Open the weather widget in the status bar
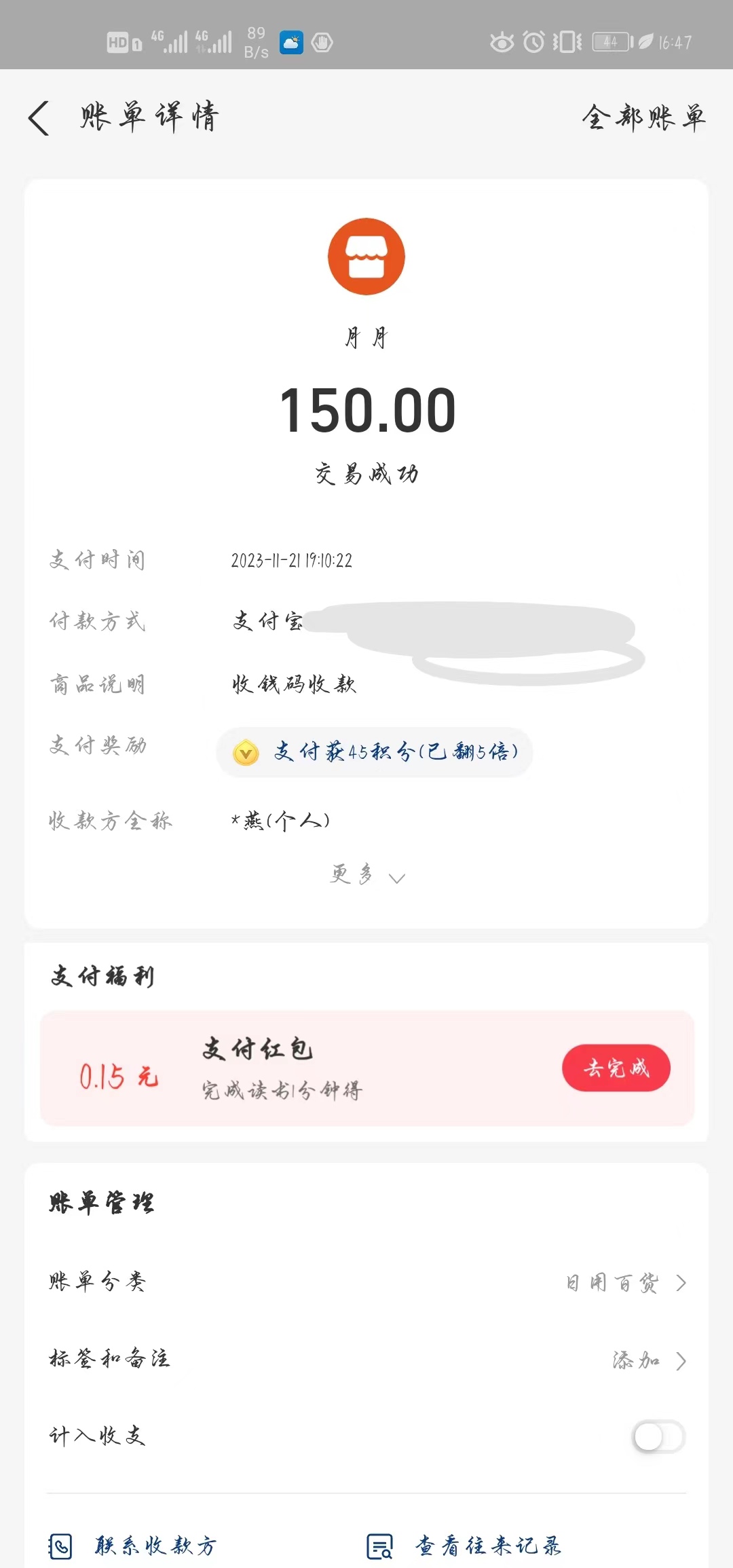733x1568 pixels. tap(292, 42)
